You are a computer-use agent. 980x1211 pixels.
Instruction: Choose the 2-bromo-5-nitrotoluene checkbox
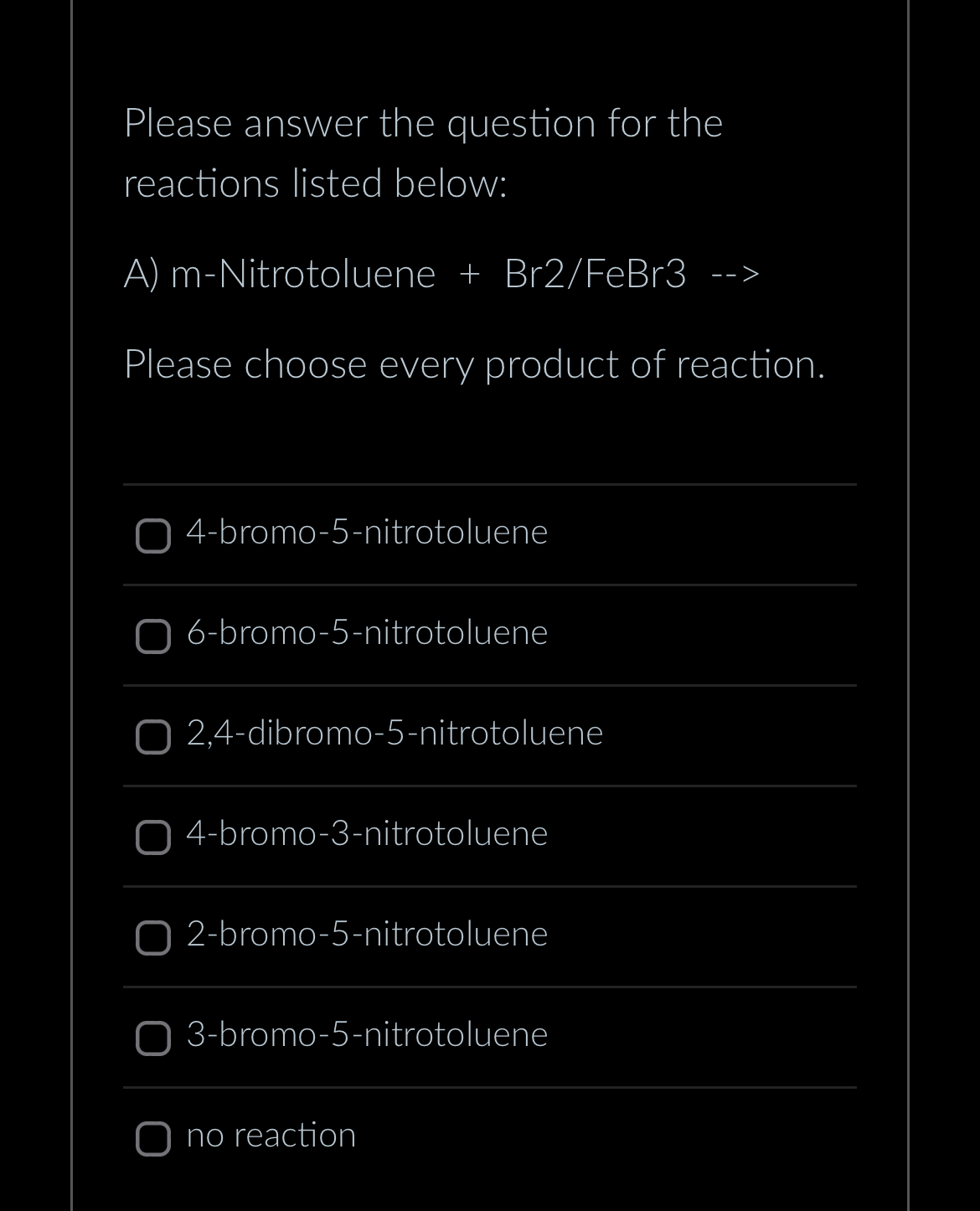[x=153, y=938]
